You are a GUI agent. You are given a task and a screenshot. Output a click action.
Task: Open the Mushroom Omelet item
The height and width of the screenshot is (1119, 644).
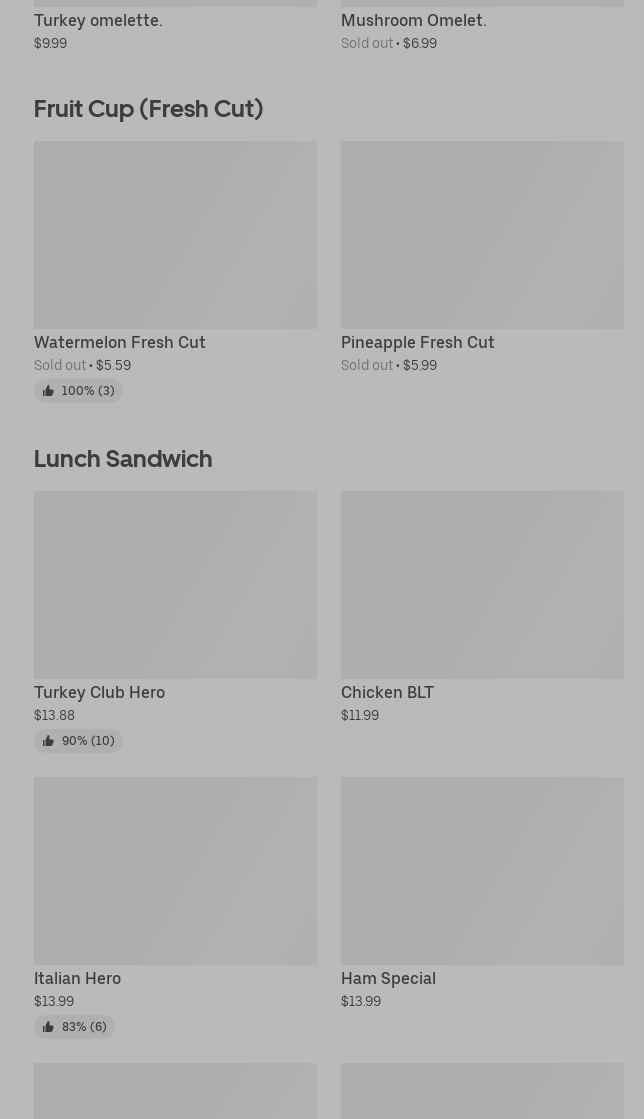(x=413, y=21)
